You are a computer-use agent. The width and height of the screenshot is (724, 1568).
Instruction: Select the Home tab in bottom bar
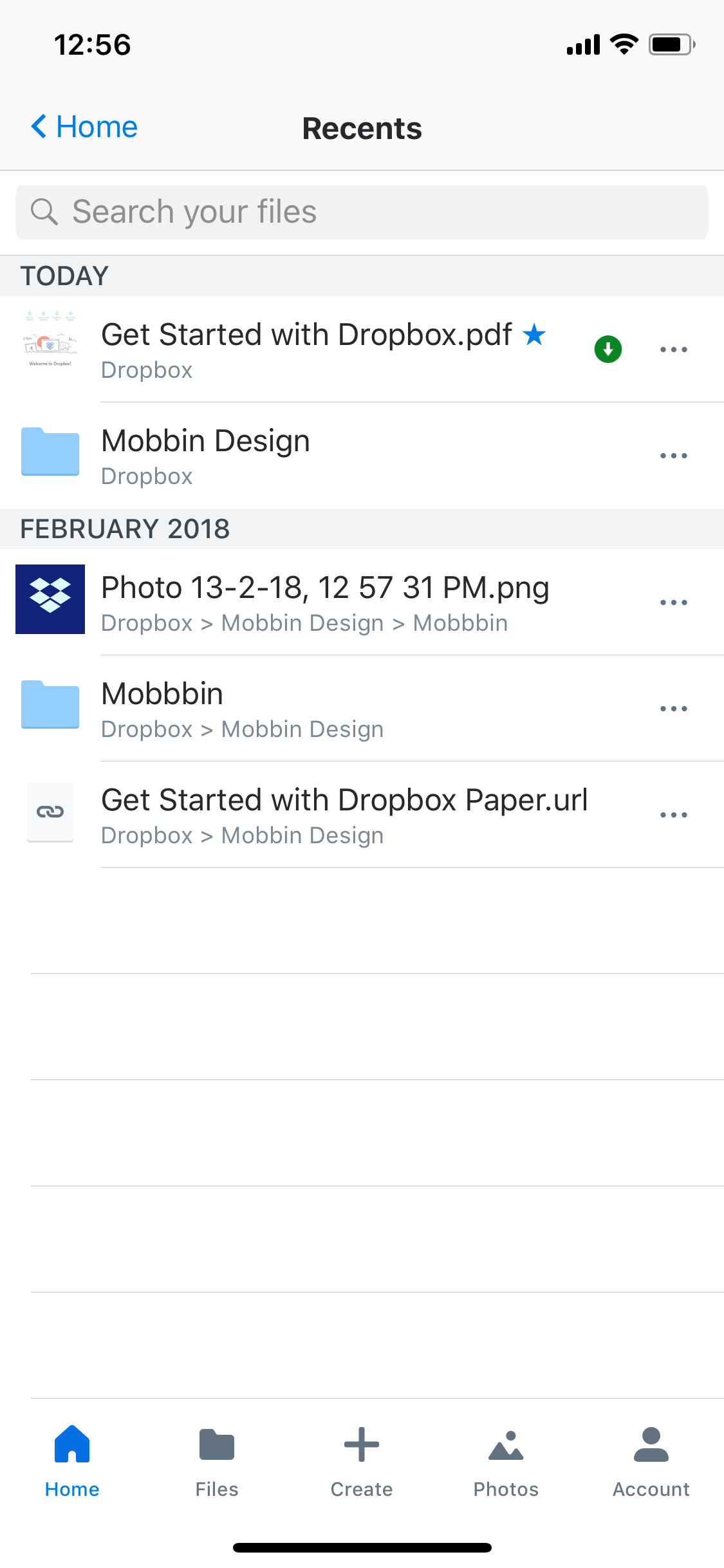pyautogui.click(x=72, y=1462)
